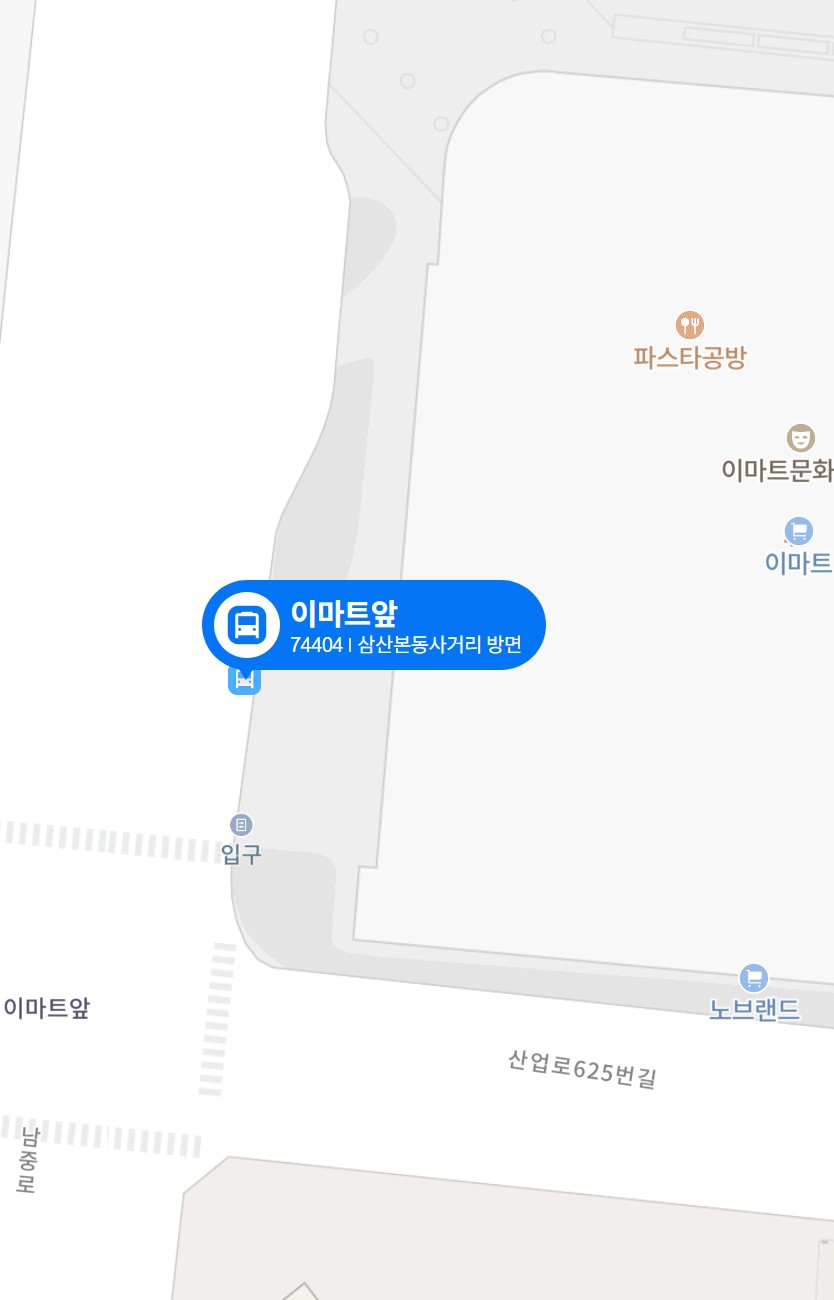Screen dimensions: 834x1300
Task: Open the 이마트 shopping cart marker
Action: coord(798,531)
